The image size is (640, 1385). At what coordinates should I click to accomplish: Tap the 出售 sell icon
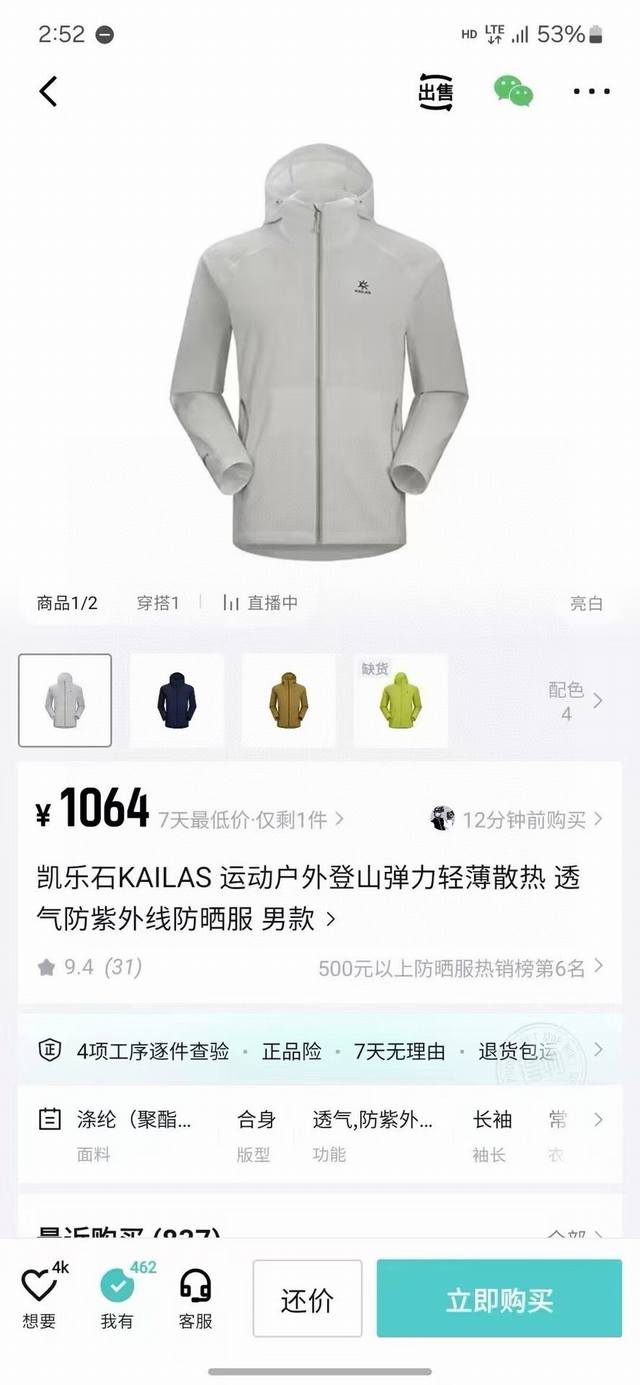click(x=435, y=92)
